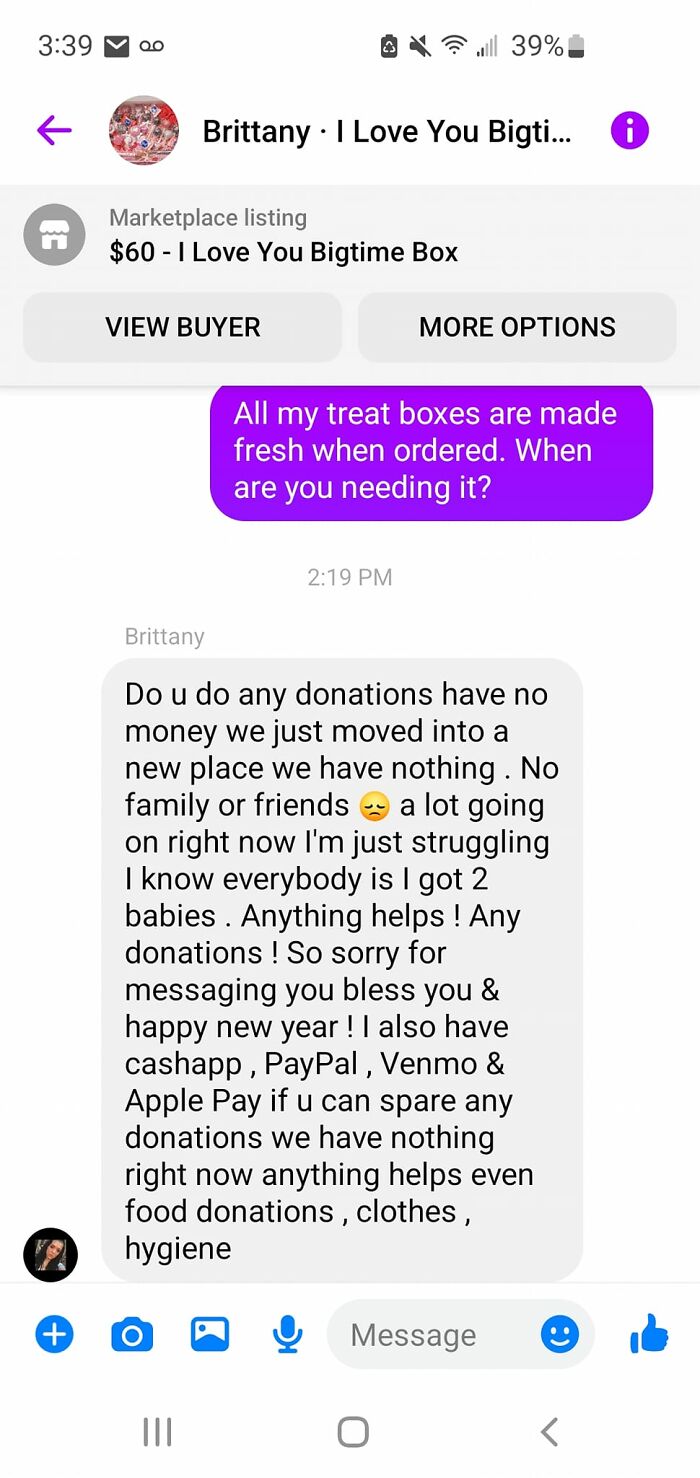The height and width of the screenshot is (1478, 700).
Task: Open the $60 Marketplace listing banner
Action: coord(284,236)
